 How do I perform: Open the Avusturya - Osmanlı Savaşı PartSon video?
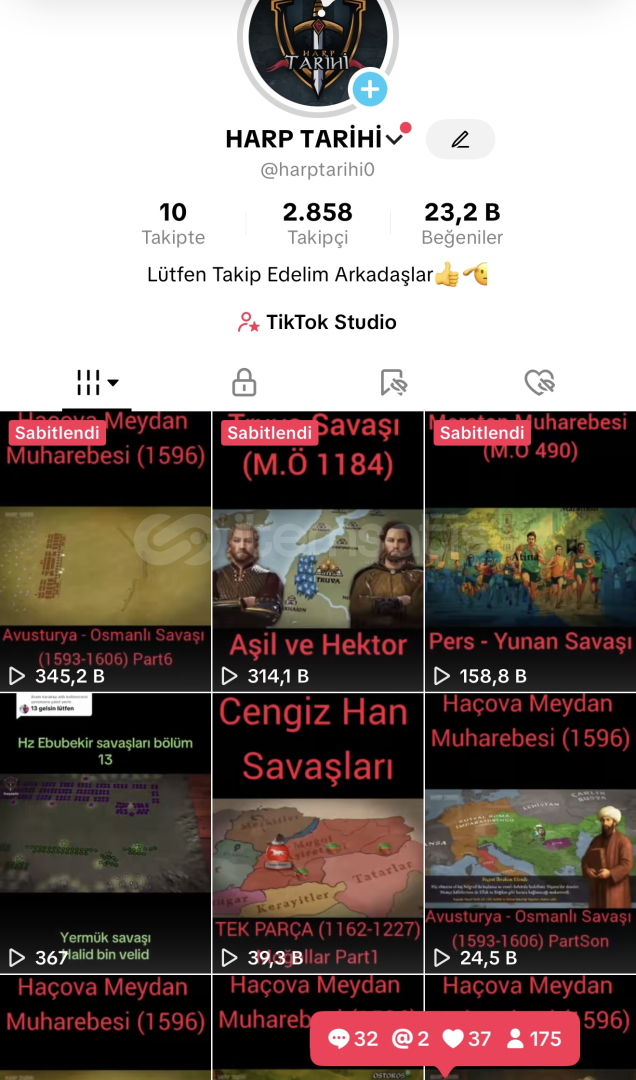coord(531,833)
